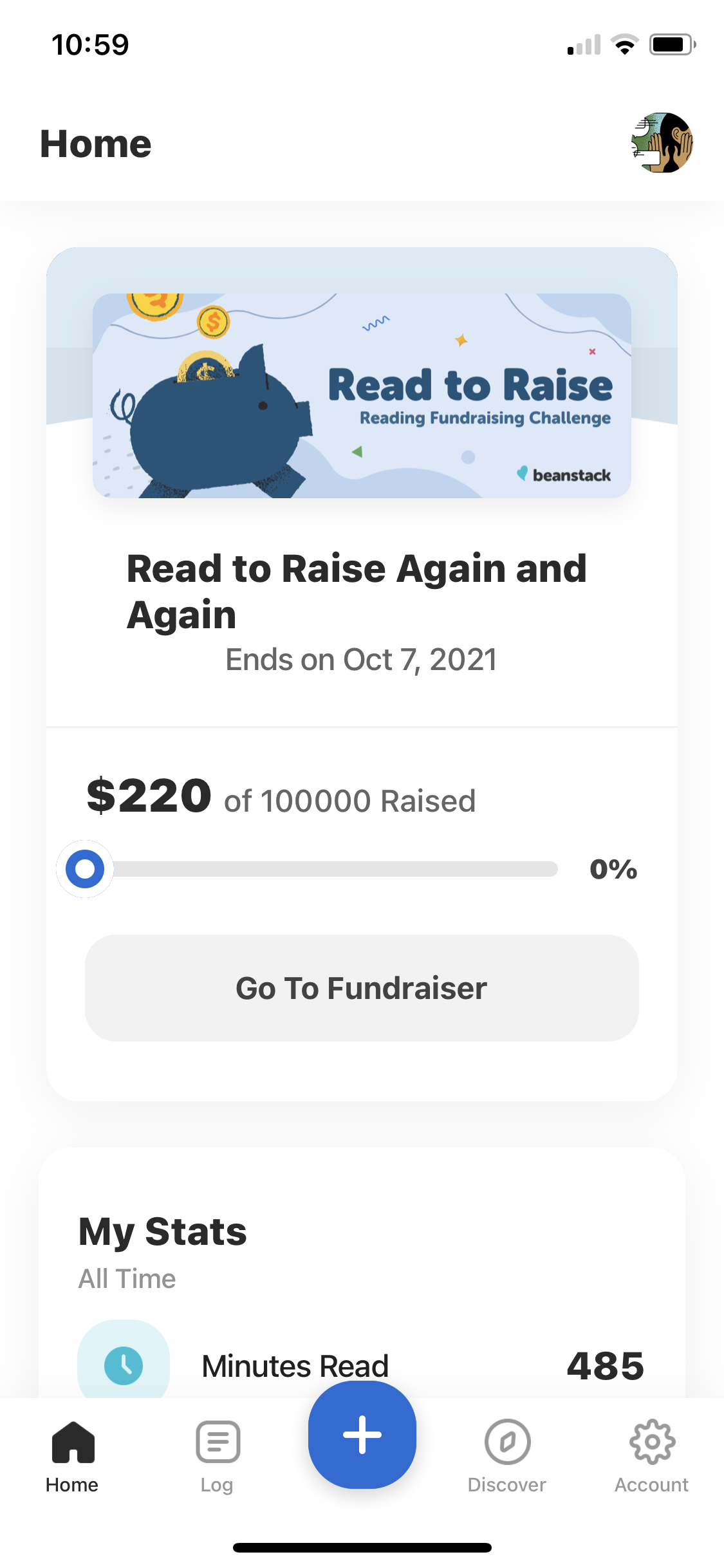Image resolution: width=724 pixels, height=1568 pixels.
Task: Tap the Ends on Oct 7 date text
Action: click(x=361, y=659)
